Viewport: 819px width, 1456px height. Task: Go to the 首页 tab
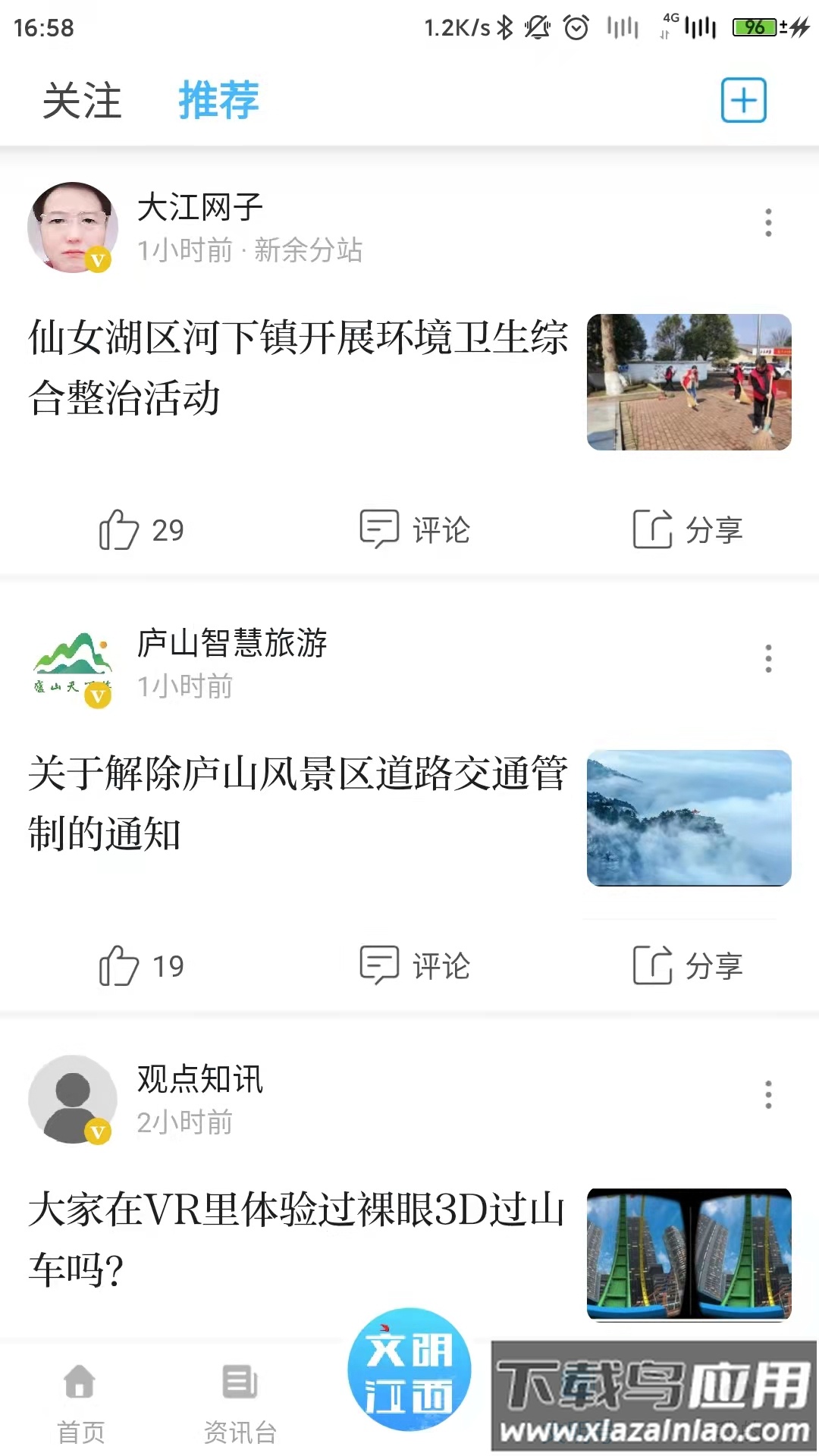pos(80,1401)
